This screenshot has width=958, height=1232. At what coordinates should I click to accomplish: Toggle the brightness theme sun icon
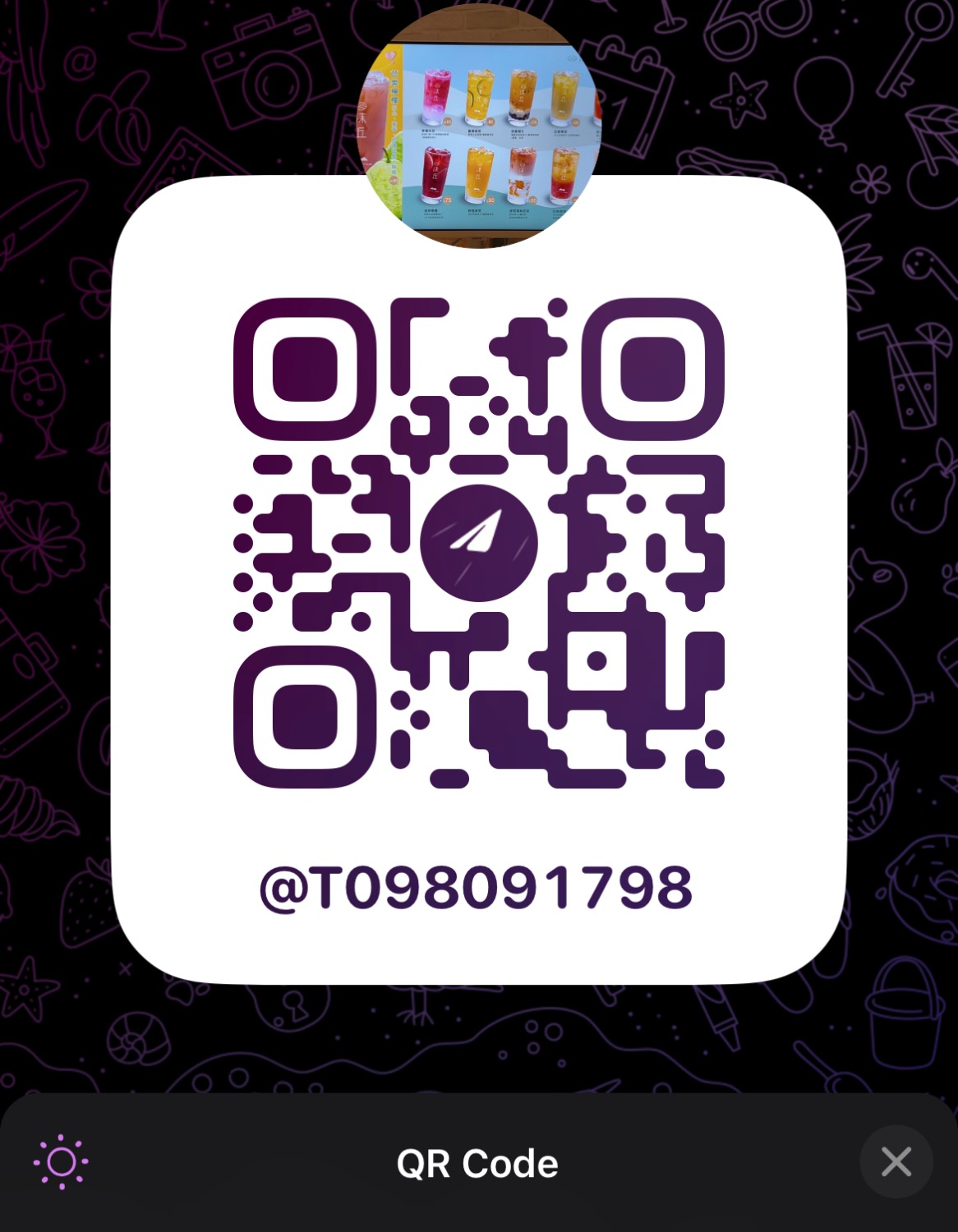coord(62,1162)
